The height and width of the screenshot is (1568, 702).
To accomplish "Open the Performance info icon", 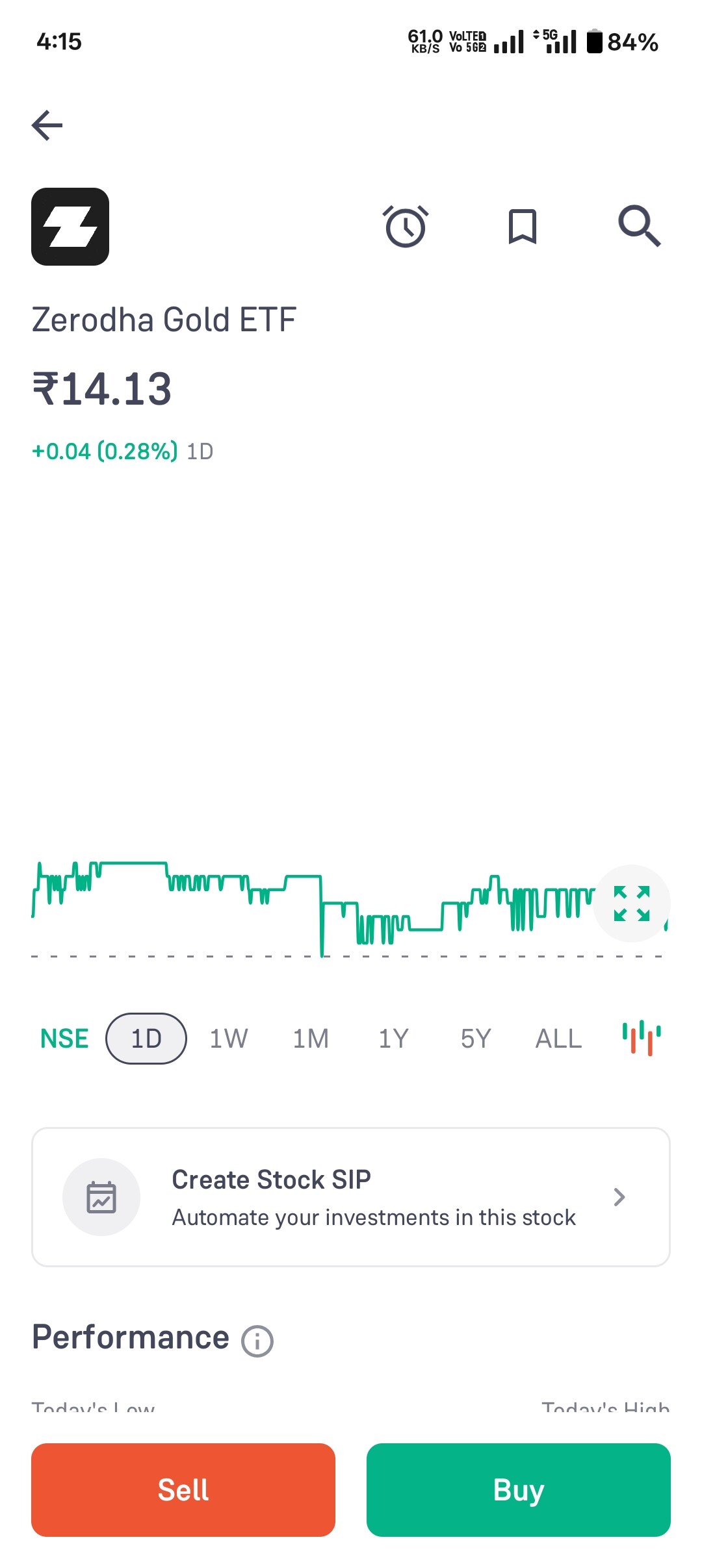I will click(x=257, y=1341).
